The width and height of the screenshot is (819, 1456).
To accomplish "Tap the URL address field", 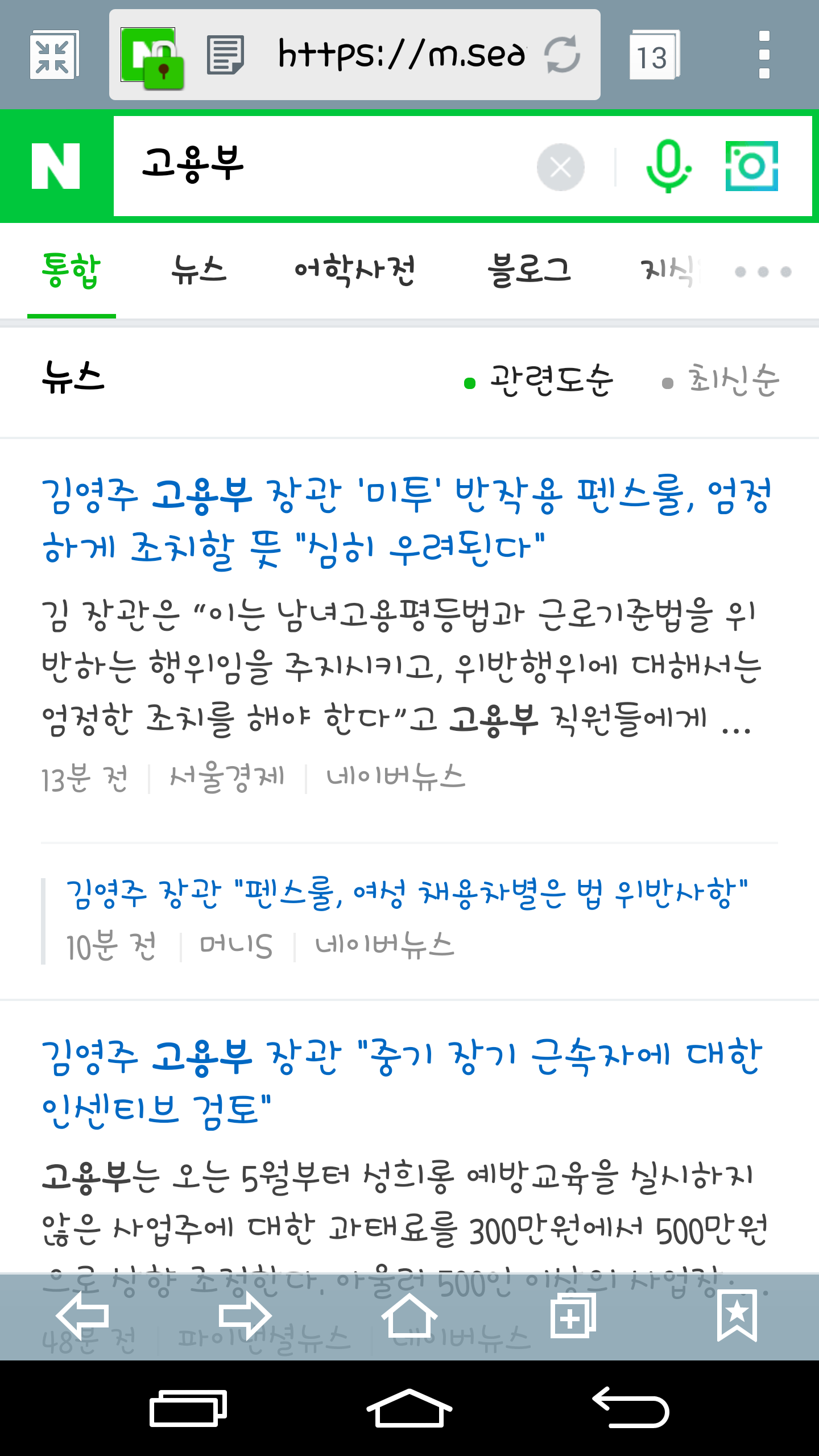I will tap(400, 55).
